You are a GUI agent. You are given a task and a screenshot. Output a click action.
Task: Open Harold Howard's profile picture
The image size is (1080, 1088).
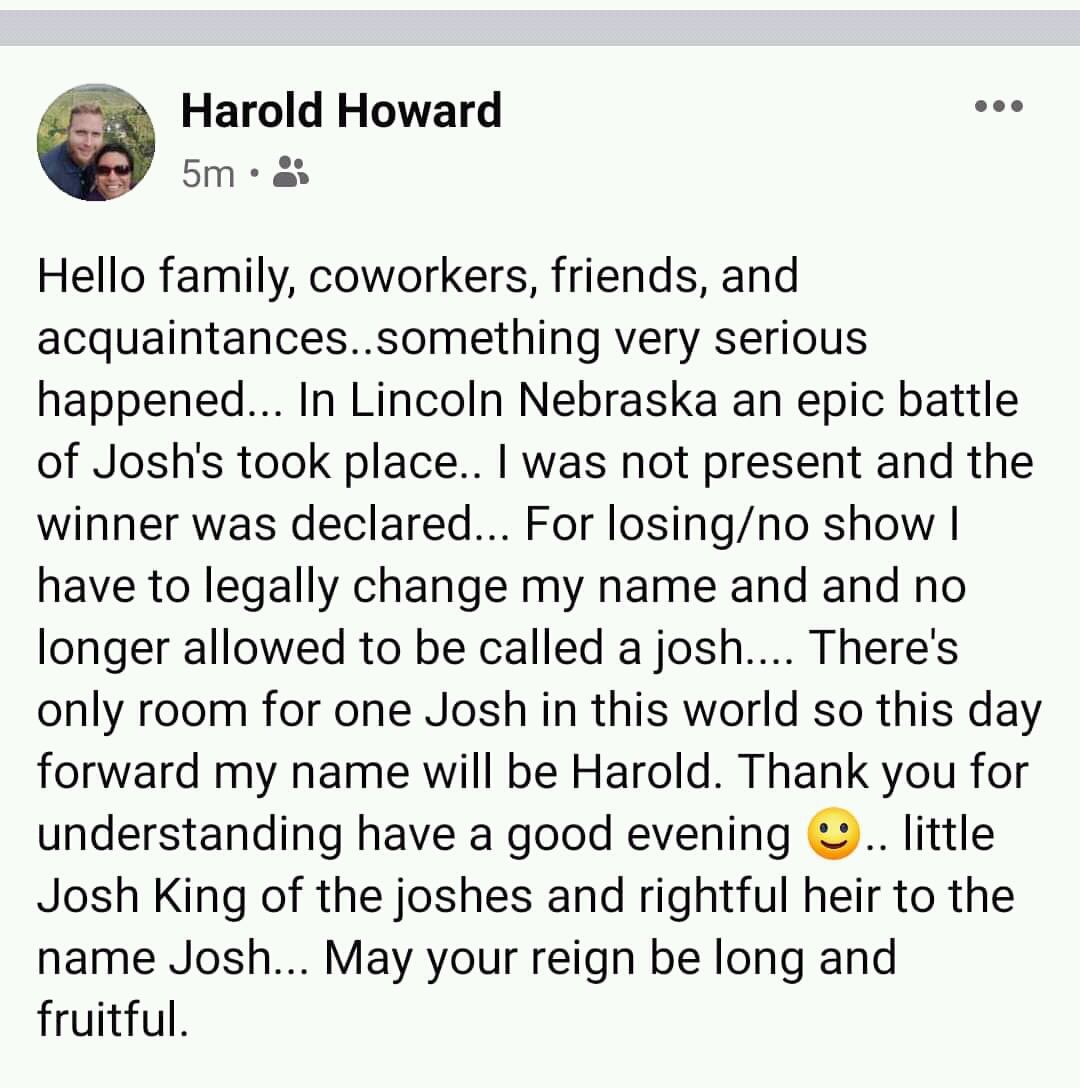click(x=96, y=142)
